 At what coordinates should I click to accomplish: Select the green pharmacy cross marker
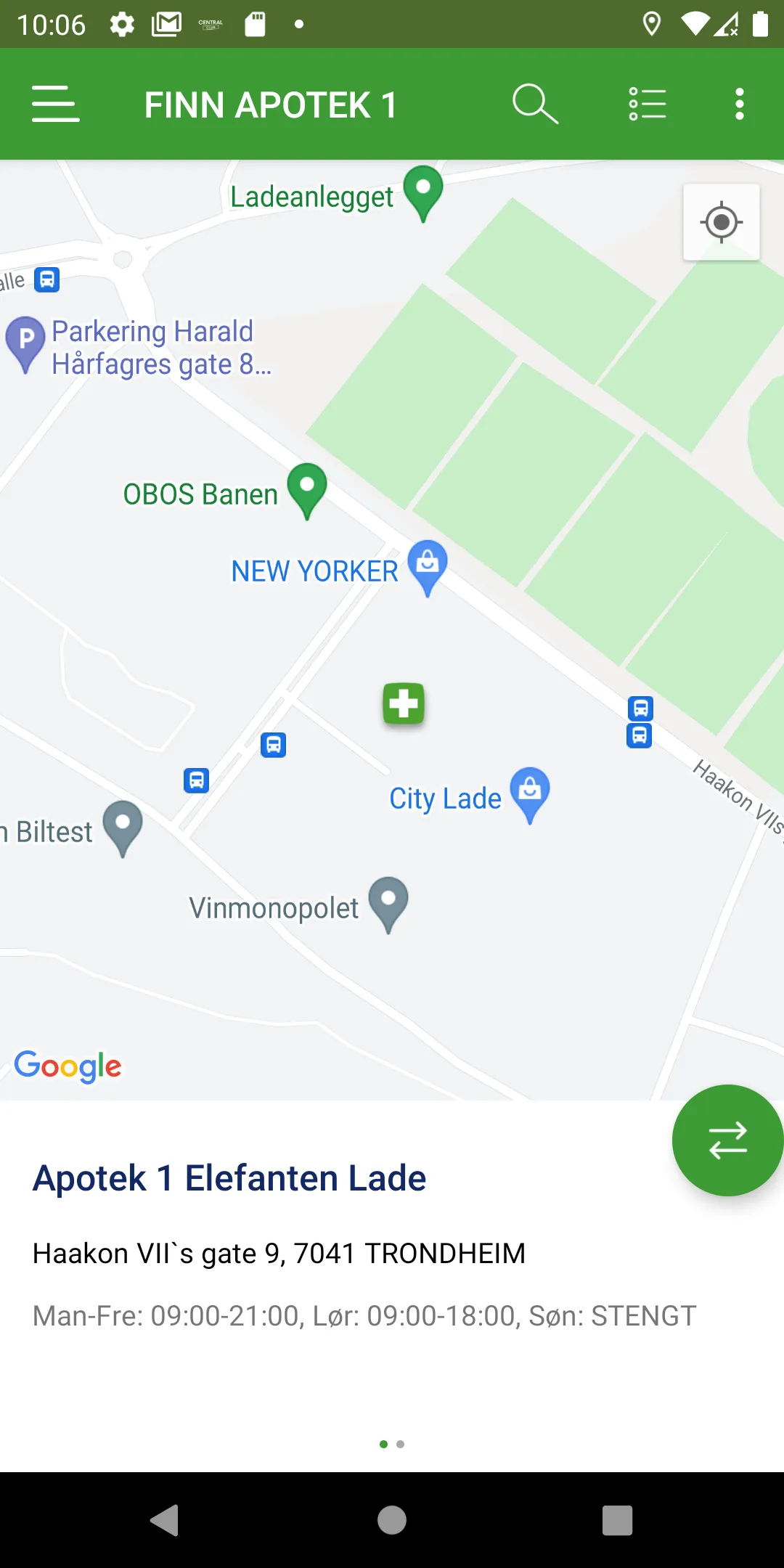pyautogui.click(x=404, y=703)
